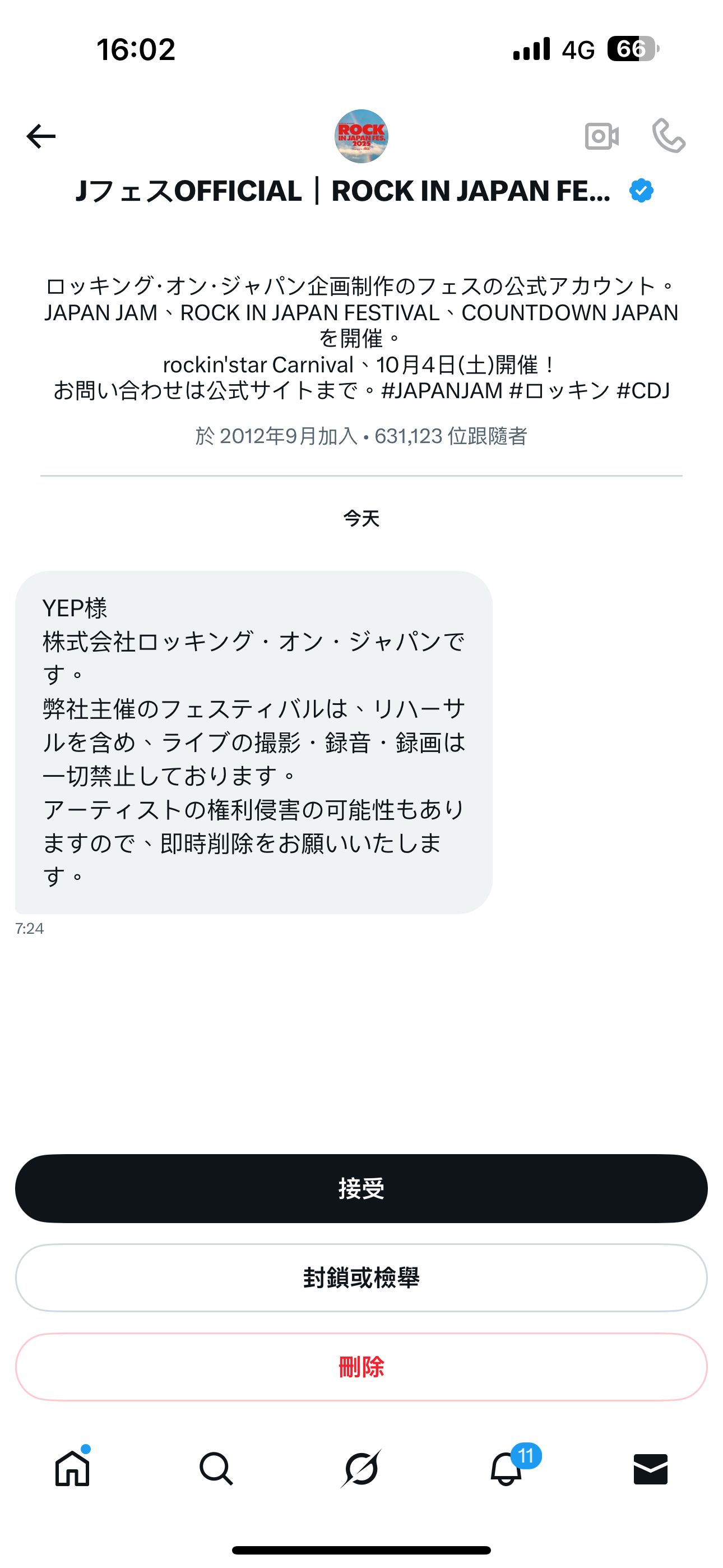Switch to the Home tab

pyautogui.click(x=72, y=1468)
